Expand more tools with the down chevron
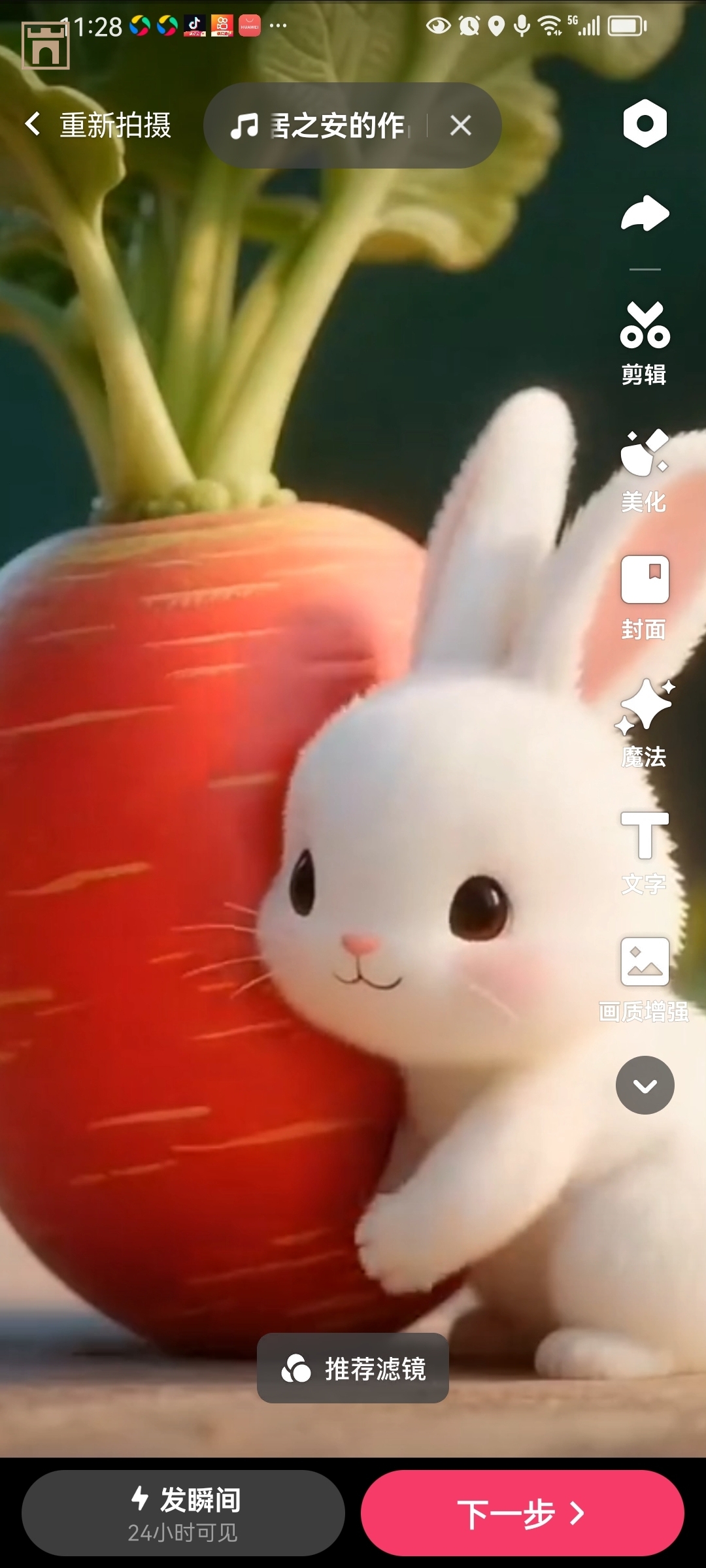 tap(645, 1085)
